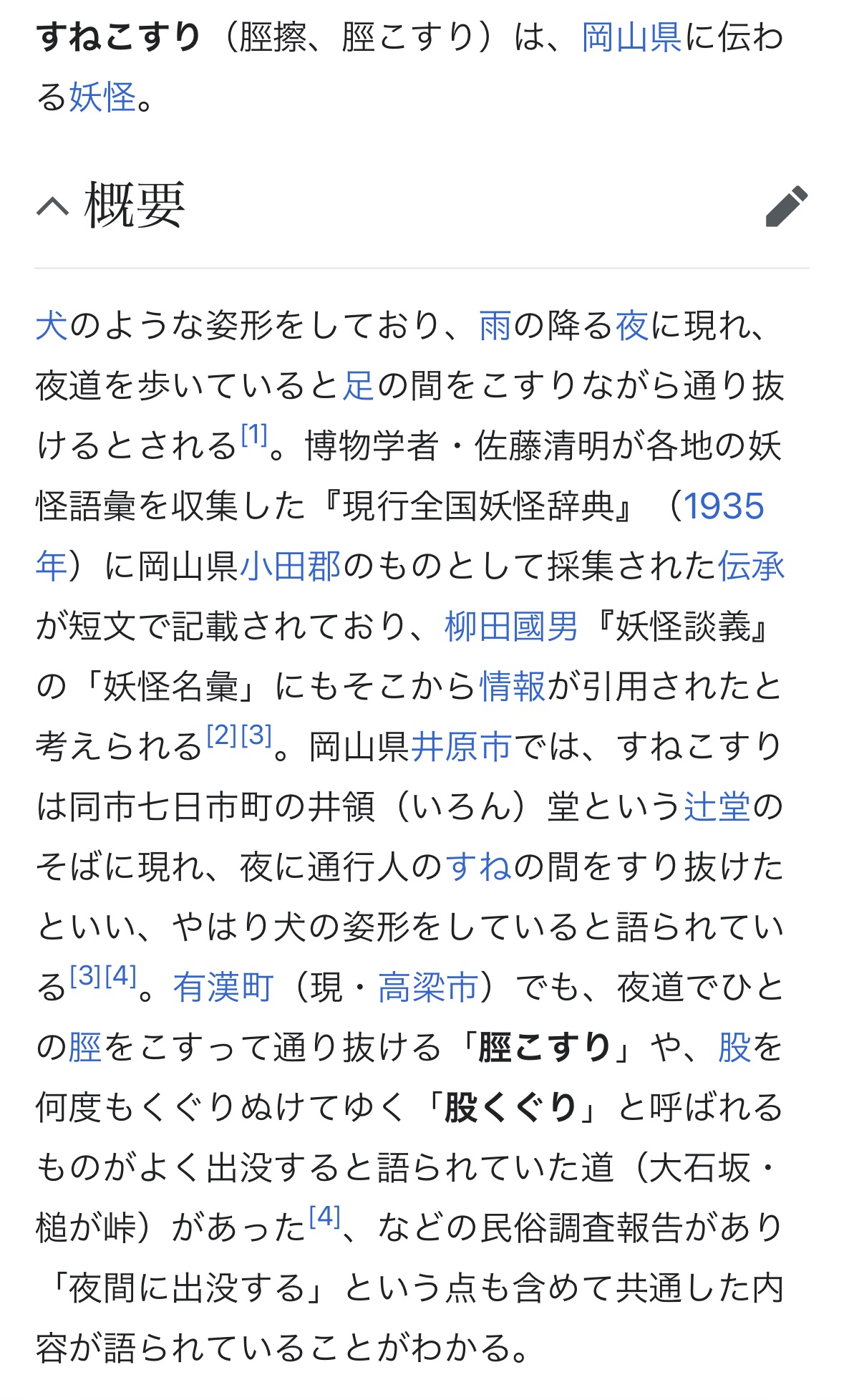The image size is (844, 1400).
Task: Tap the 脛 link
Action: click(86, 1048)
